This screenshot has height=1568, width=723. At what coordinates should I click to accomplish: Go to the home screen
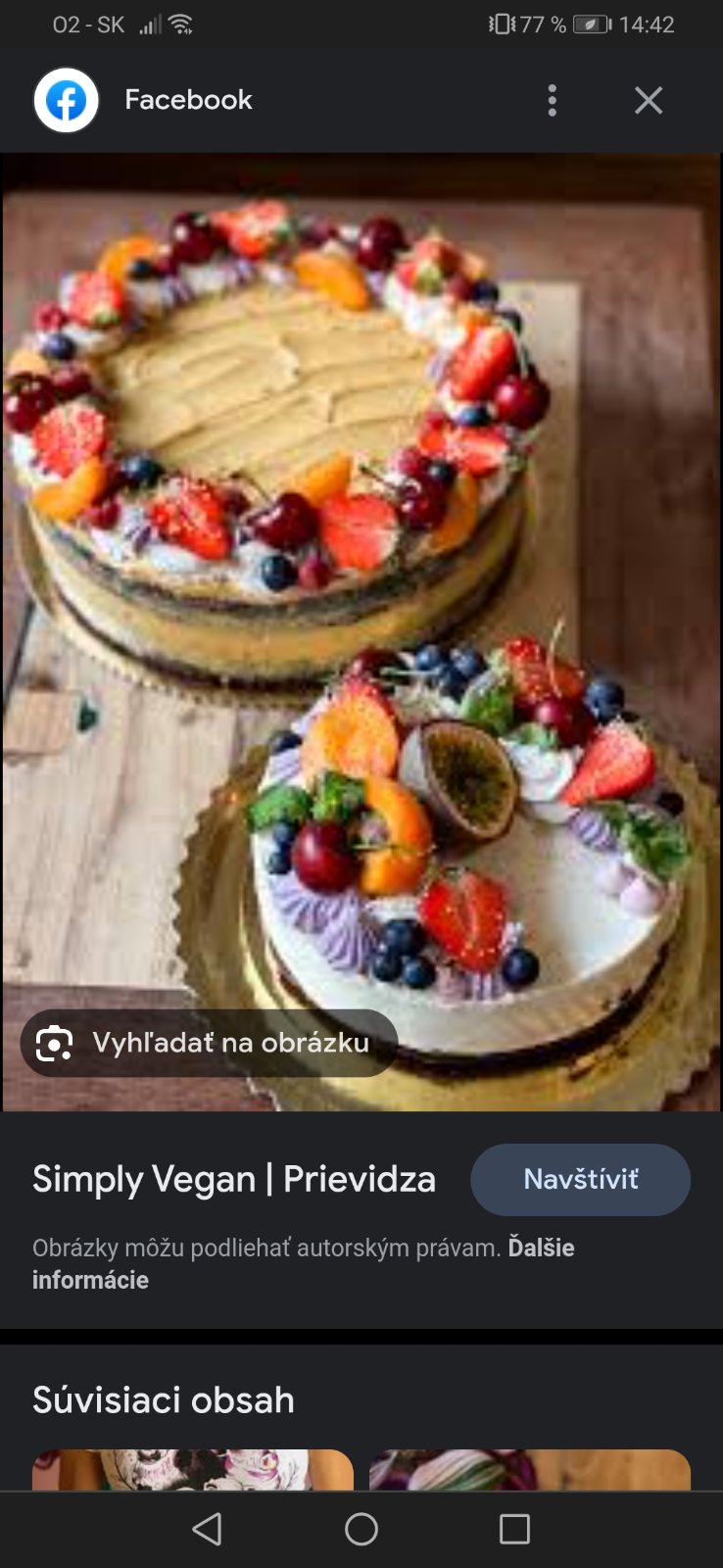pyautogui.click(x=361, y=1529)
